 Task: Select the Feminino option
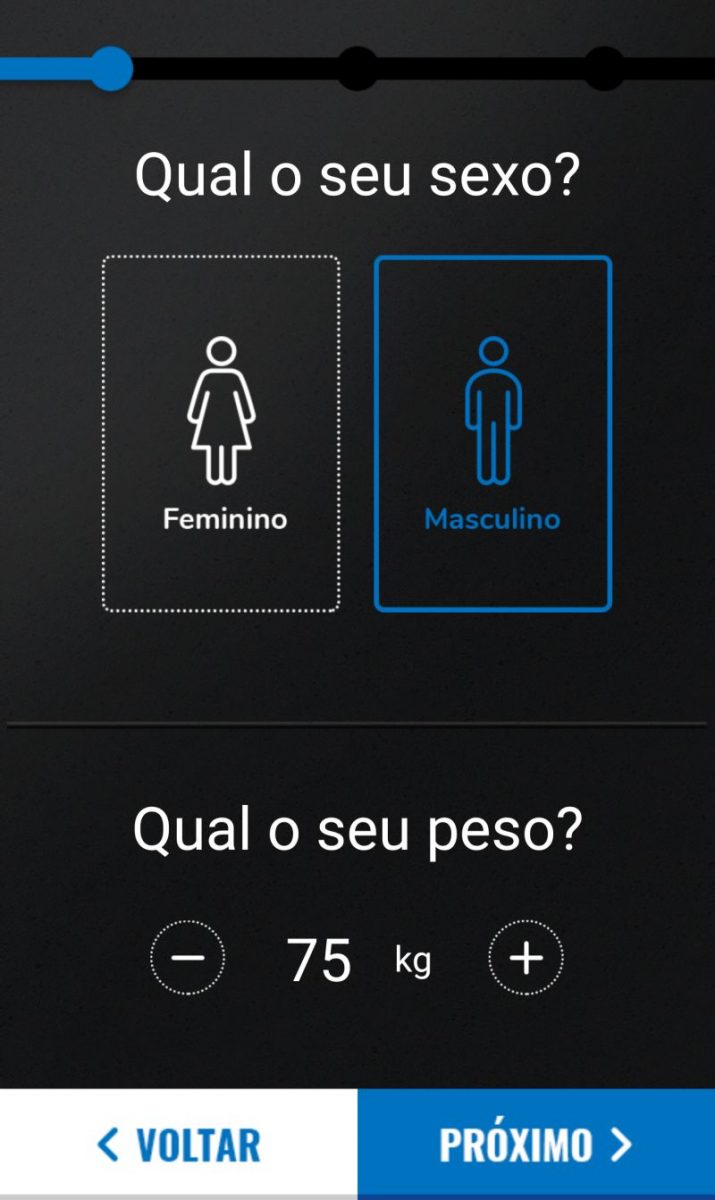coord(221,433)
